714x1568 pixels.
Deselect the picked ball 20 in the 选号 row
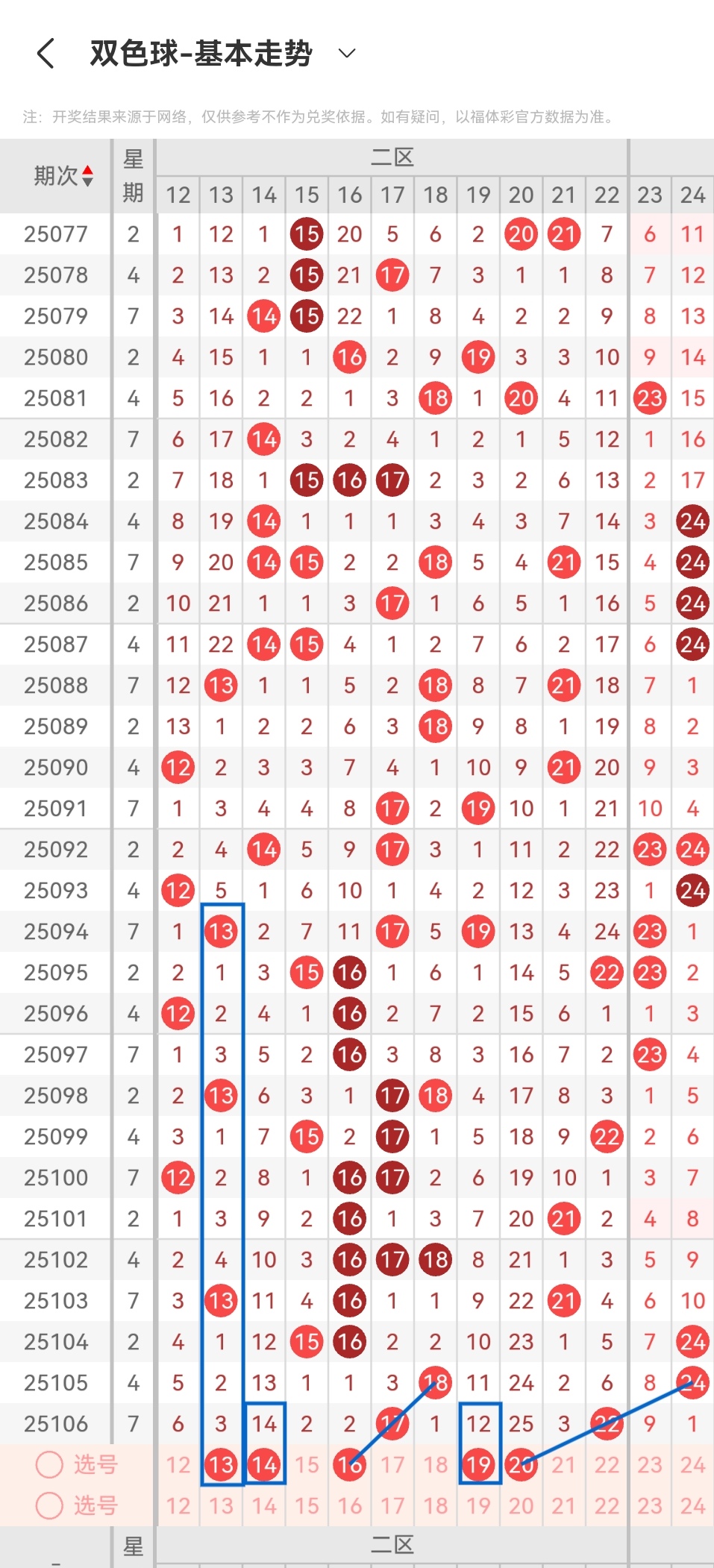tap(521, 1464)
